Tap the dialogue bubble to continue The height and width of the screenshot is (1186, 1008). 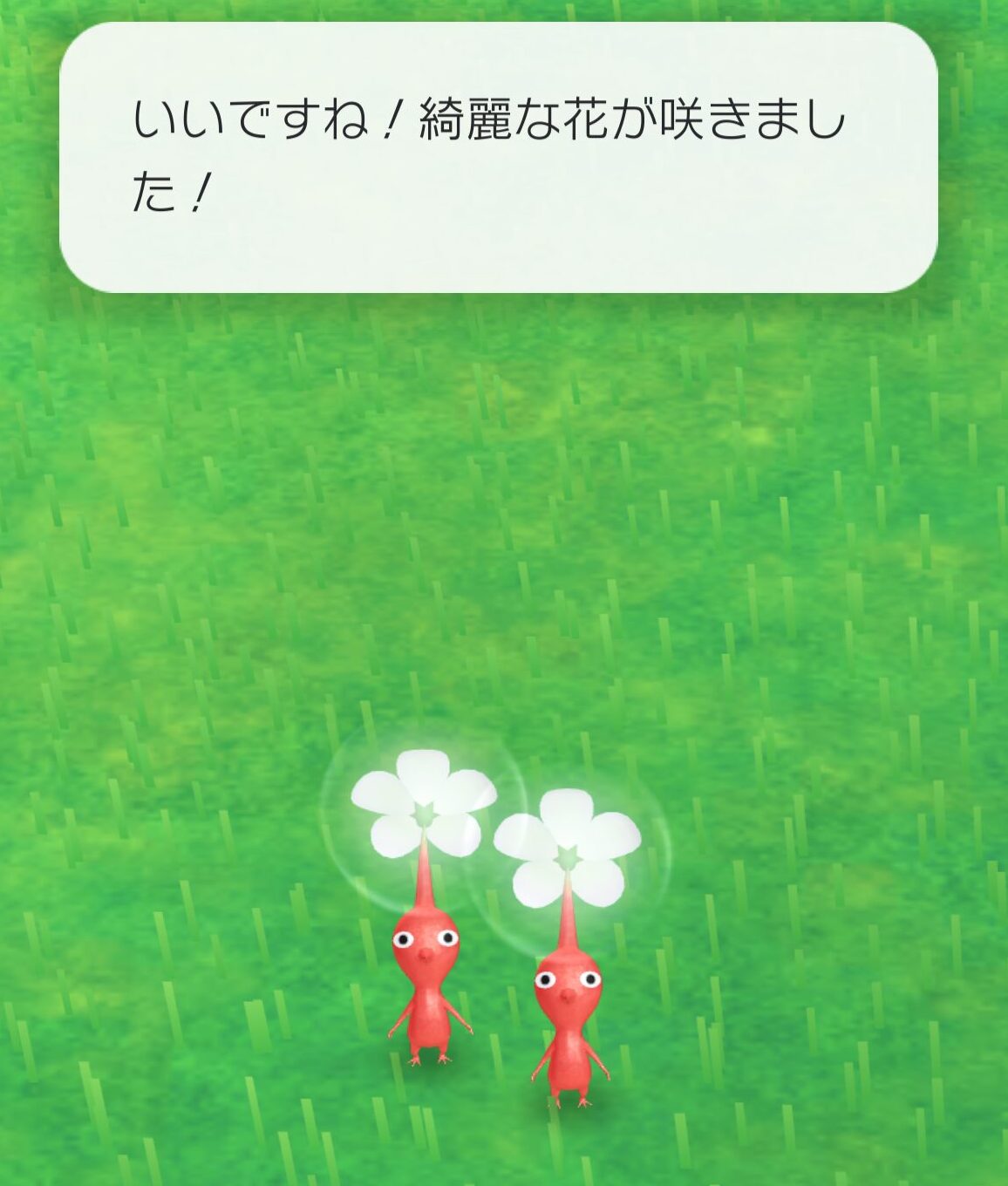pos(498,157)
